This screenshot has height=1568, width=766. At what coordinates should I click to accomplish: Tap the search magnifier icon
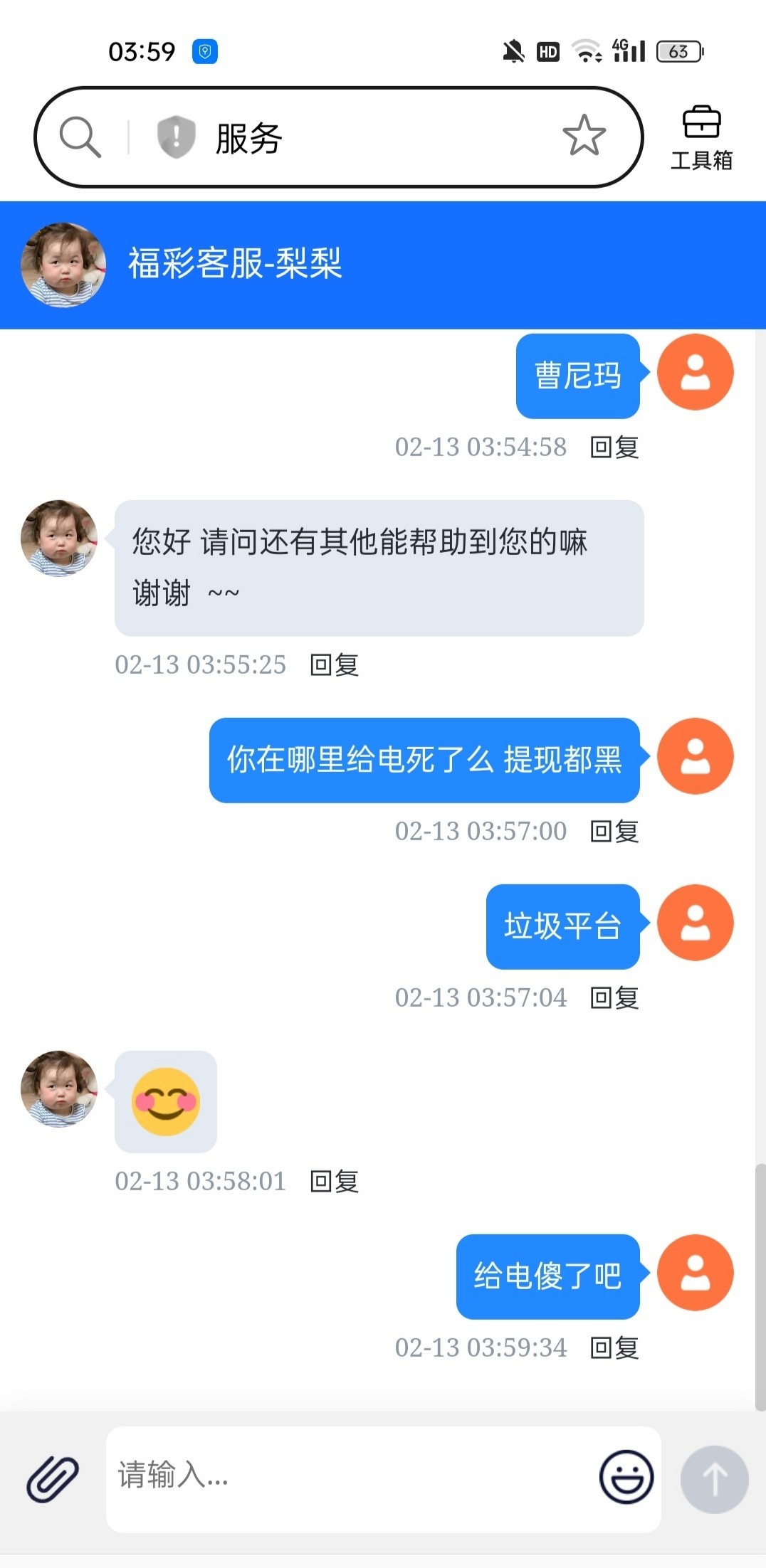[80, 137]
